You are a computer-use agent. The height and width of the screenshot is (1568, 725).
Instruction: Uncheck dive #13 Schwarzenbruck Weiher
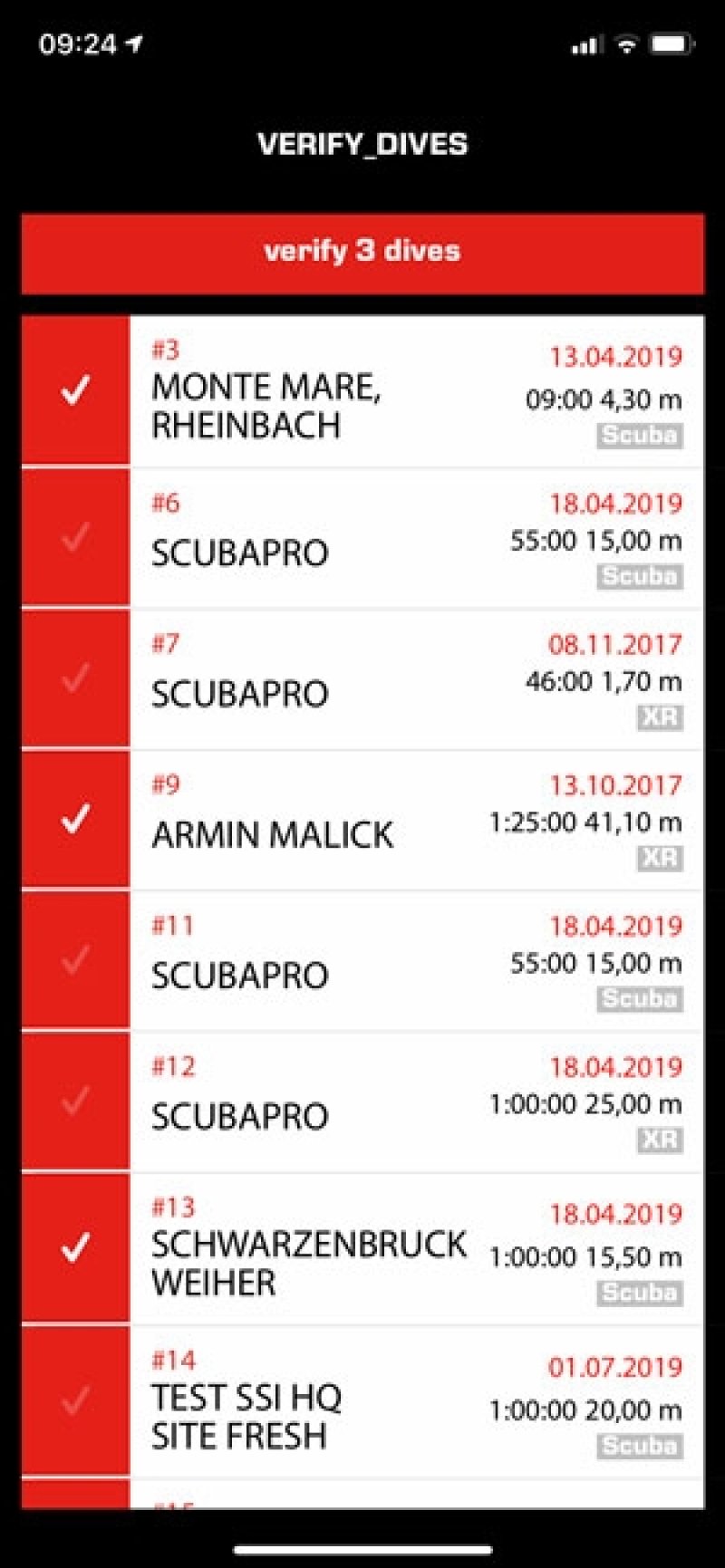pos(75,1247)
